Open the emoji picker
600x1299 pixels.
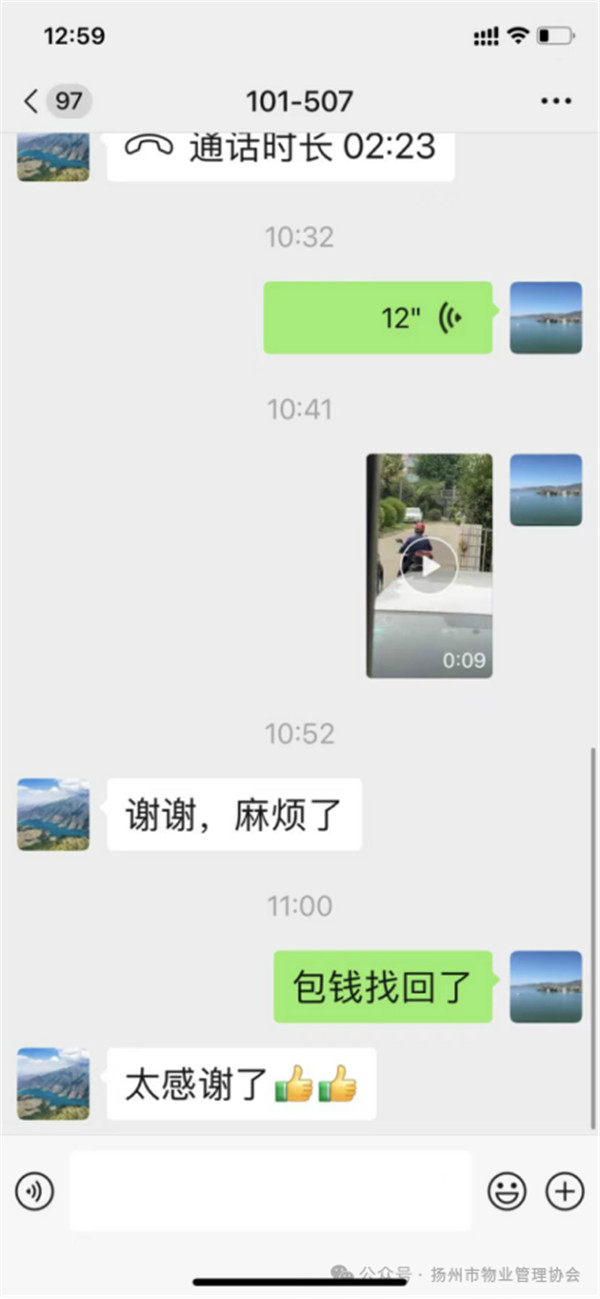507,1190
